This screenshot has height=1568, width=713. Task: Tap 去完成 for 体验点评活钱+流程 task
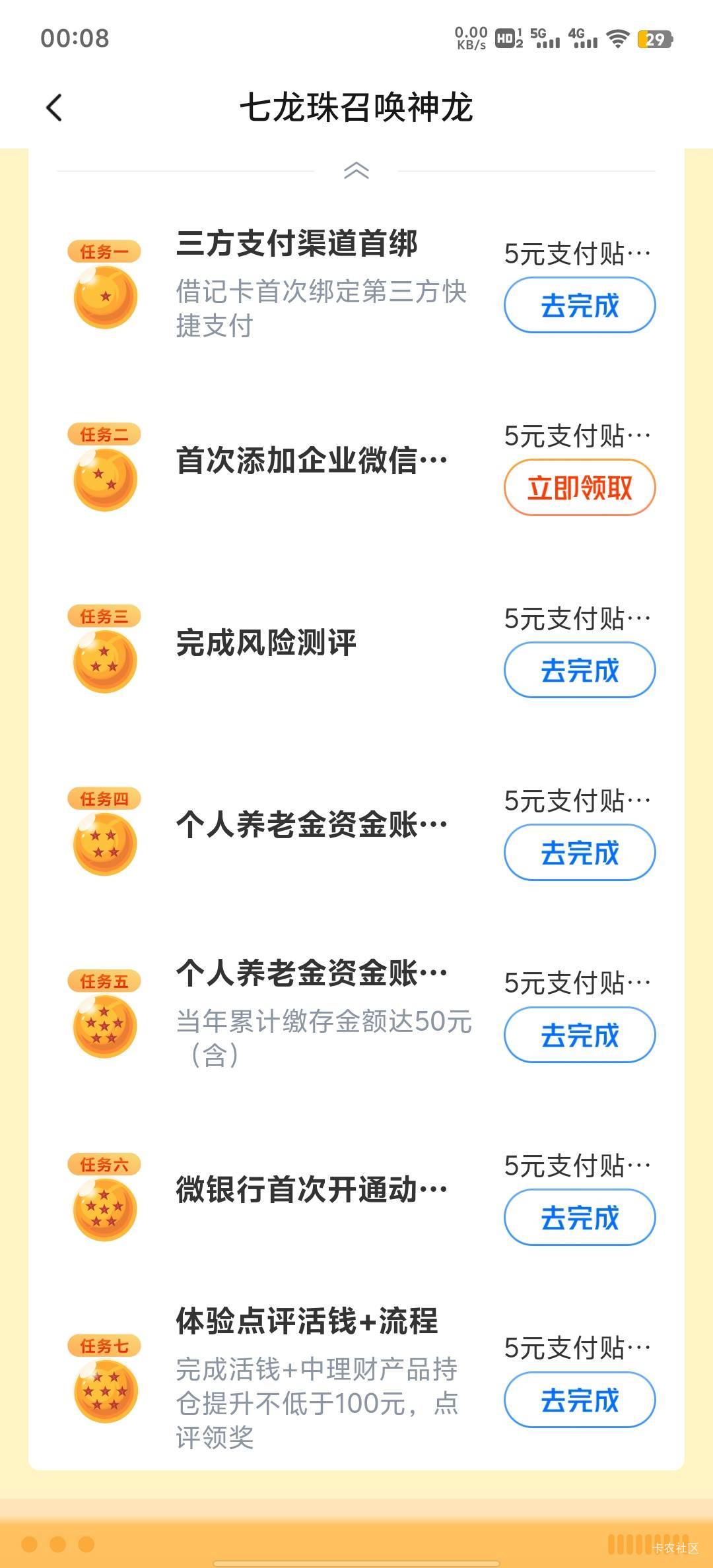579,1400
